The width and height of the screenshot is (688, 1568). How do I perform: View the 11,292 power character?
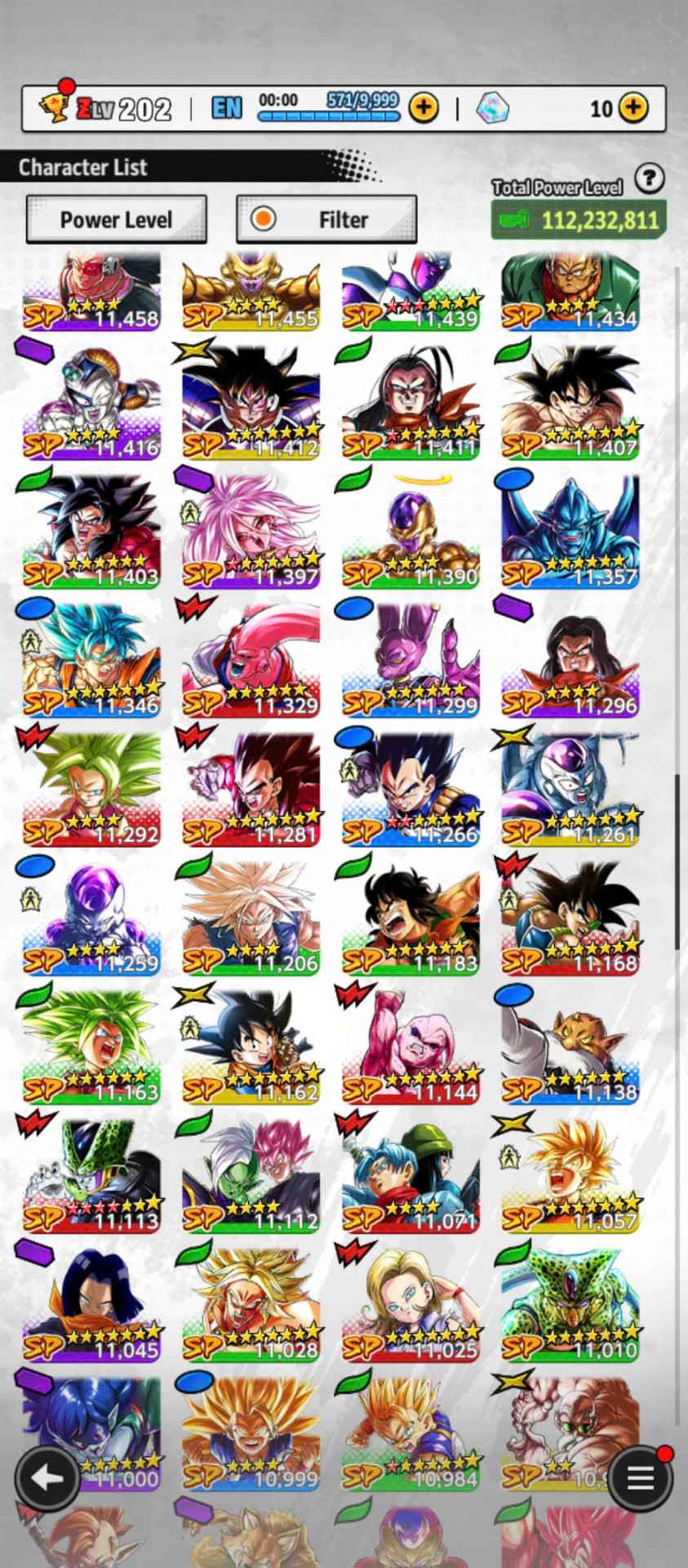[91, 789]
